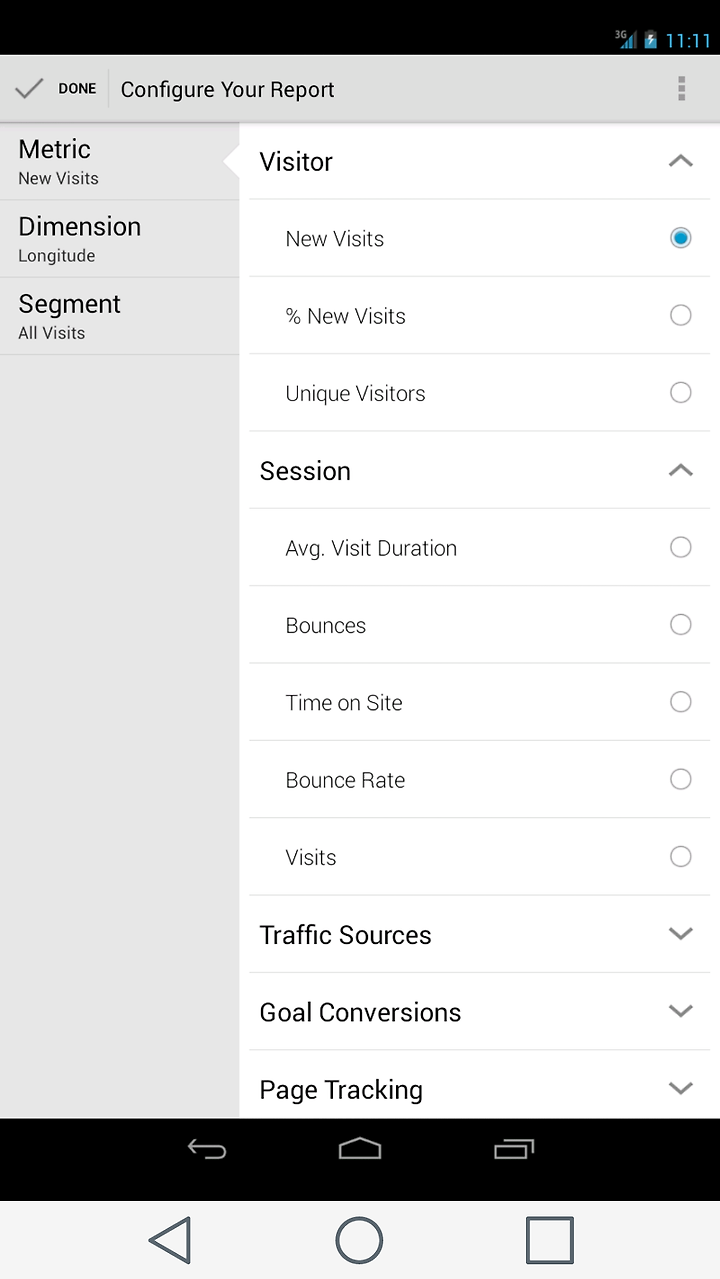The height and width of the screenshot is (1279, 720).
Task: Open the Metric section
Action: (x=120, y=162)
